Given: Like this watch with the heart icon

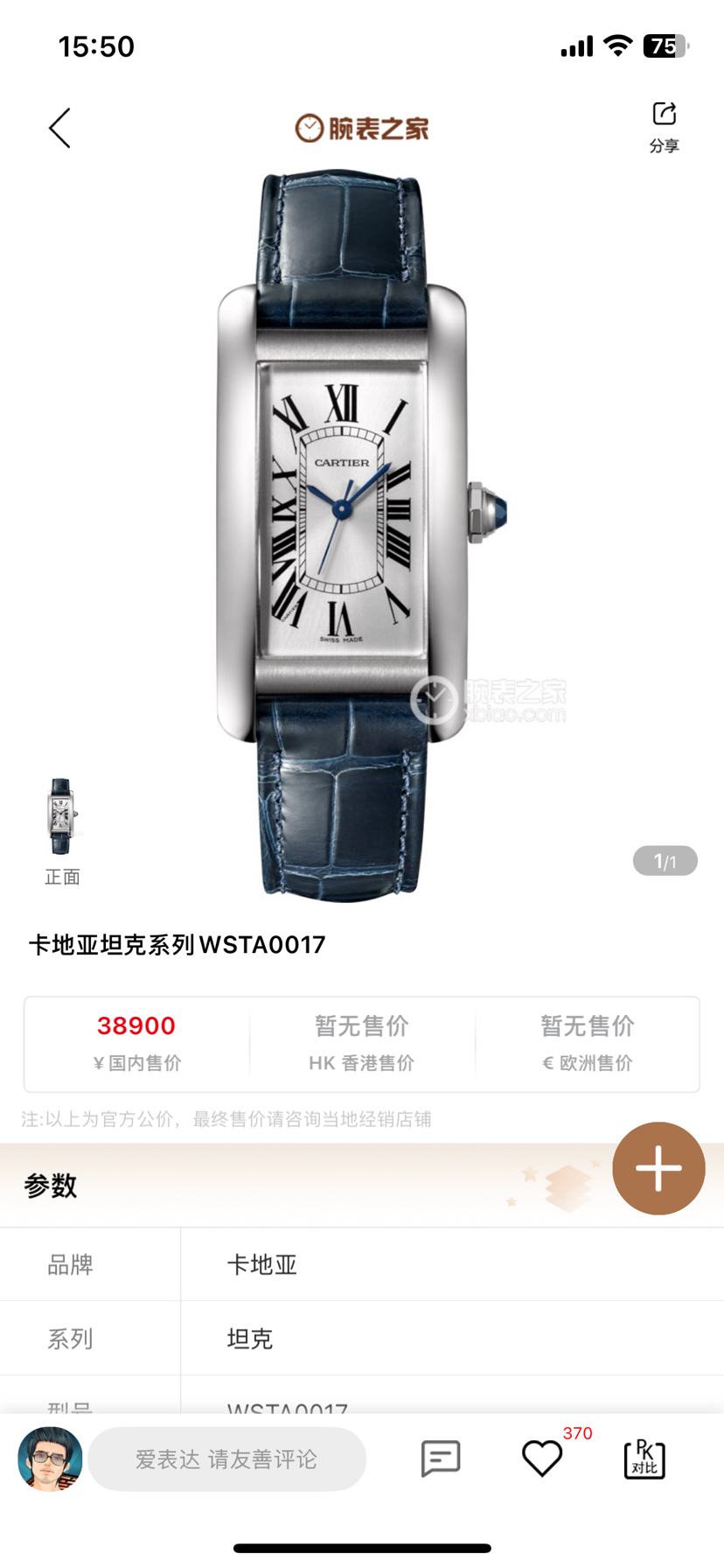Looking at the screenshot, I should 542,1459.
